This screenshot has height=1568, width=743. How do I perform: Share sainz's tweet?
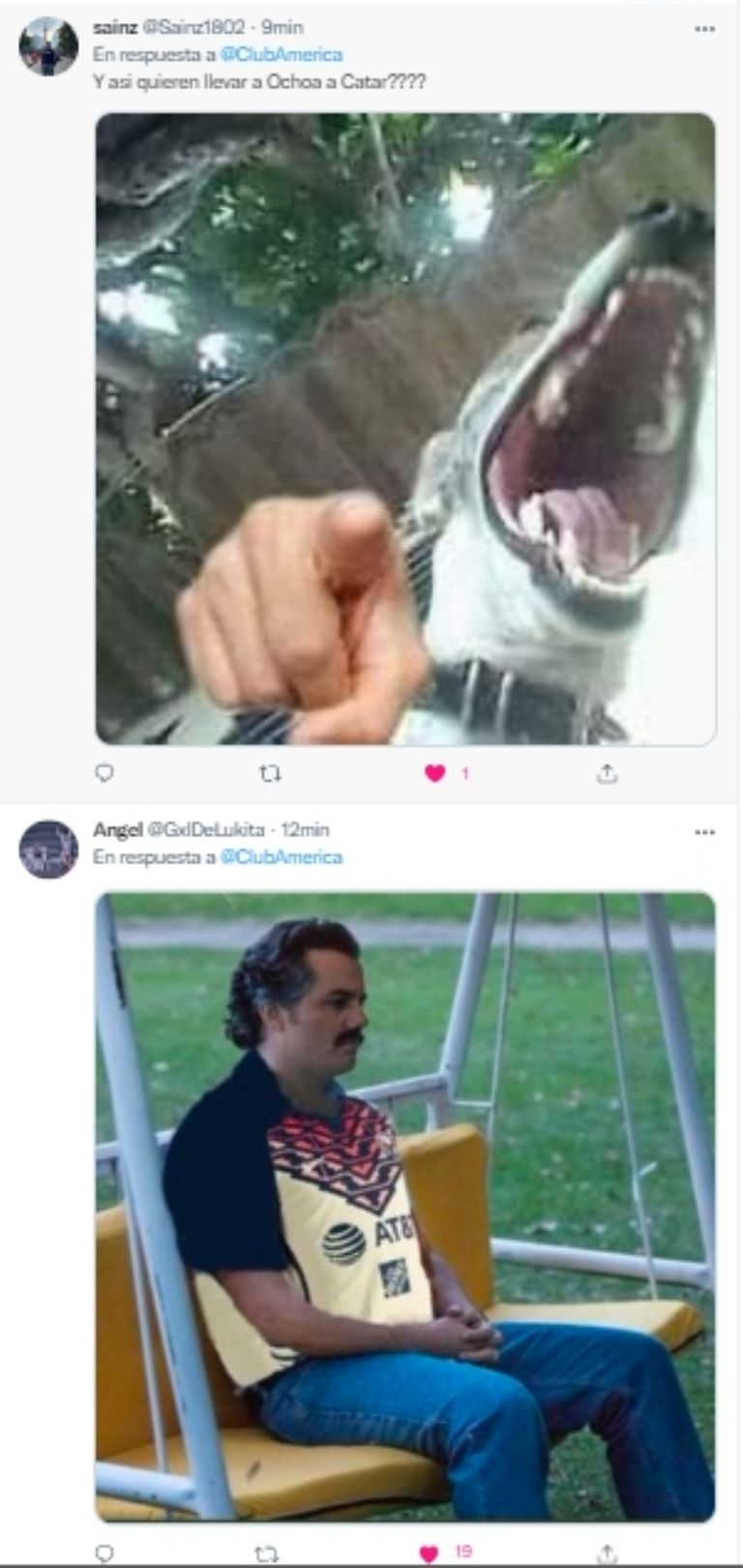pyautogui.click(x=607, y=772)
